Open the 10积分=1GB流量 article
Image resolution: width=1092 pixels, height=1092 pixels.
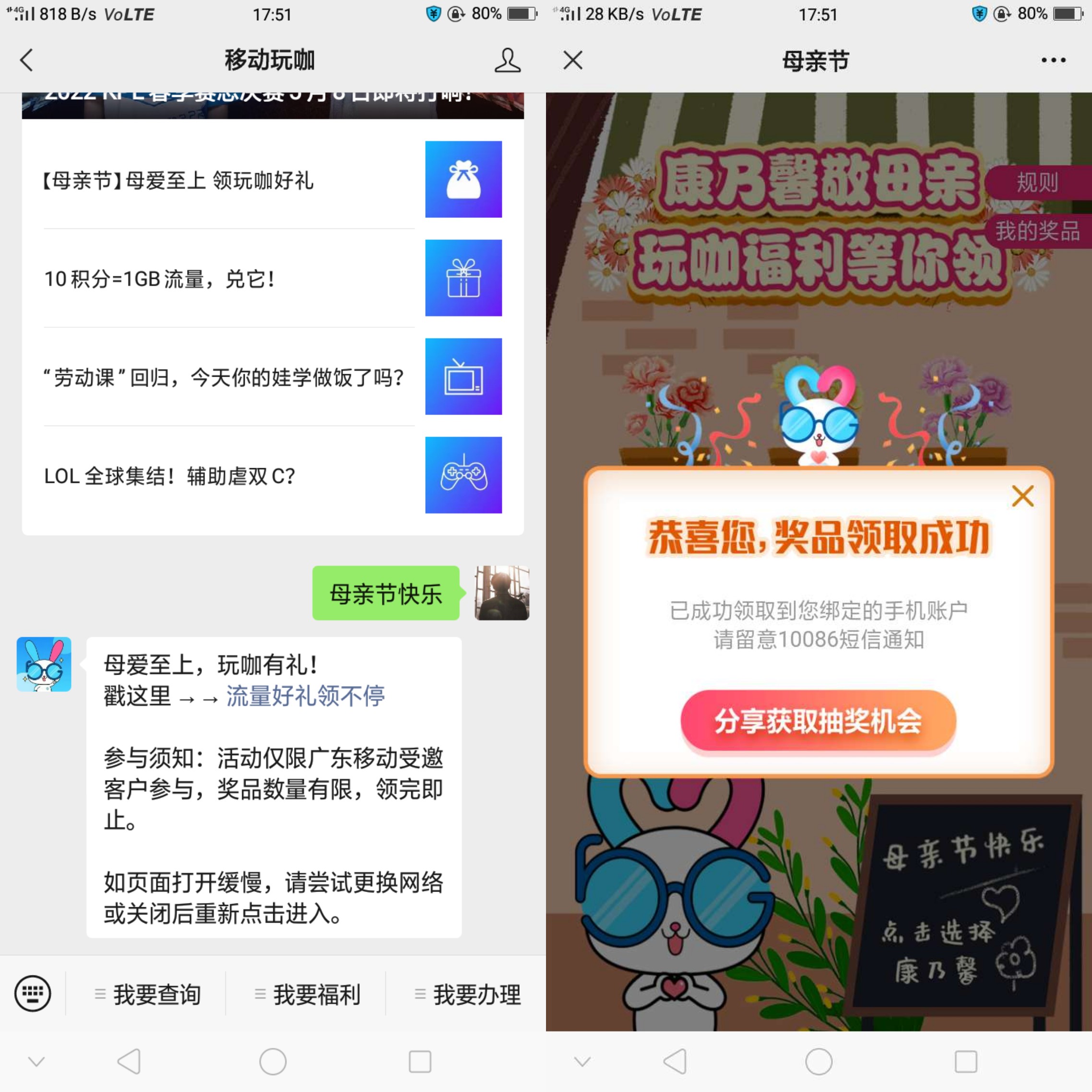coord(160,279)
